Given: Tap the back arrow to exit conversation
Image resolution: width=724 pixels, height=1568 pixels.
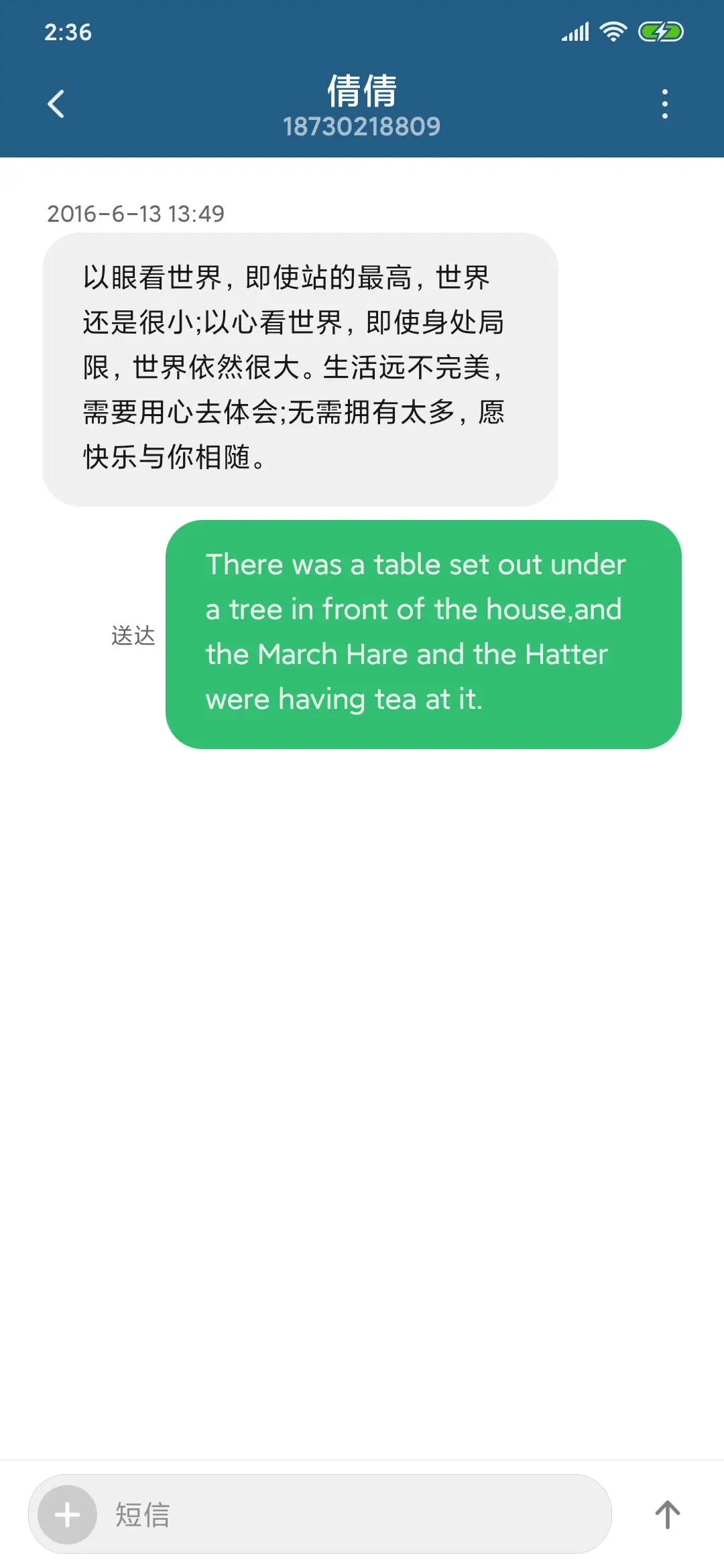Looking at the screenshot, I should pyautogui.click(x=56, y=103).
